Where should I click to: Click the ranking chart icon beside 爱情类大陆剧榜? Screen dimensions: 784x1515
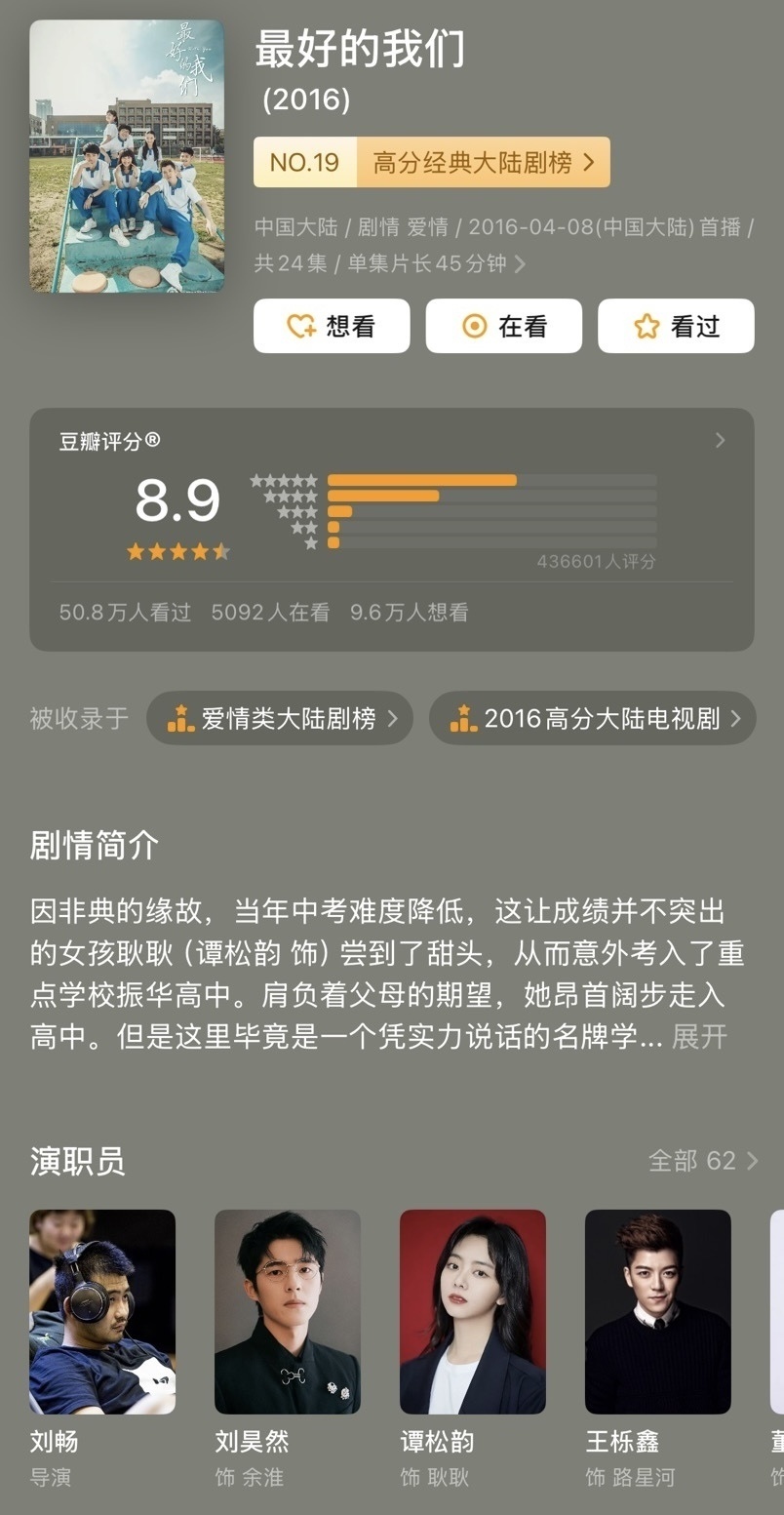pyautogui.click(x=180, y=718)
